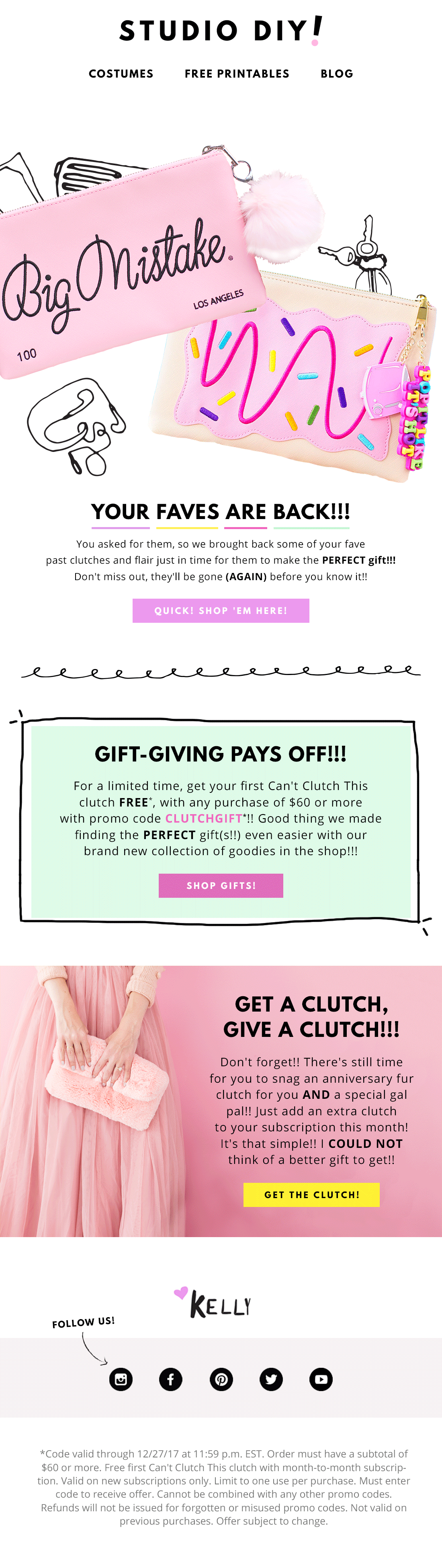The width and height of the screenshot is (442, 1568).
Task: Open the Pinterest icon
Action: pyautogui.click(x=221, y=1379)
